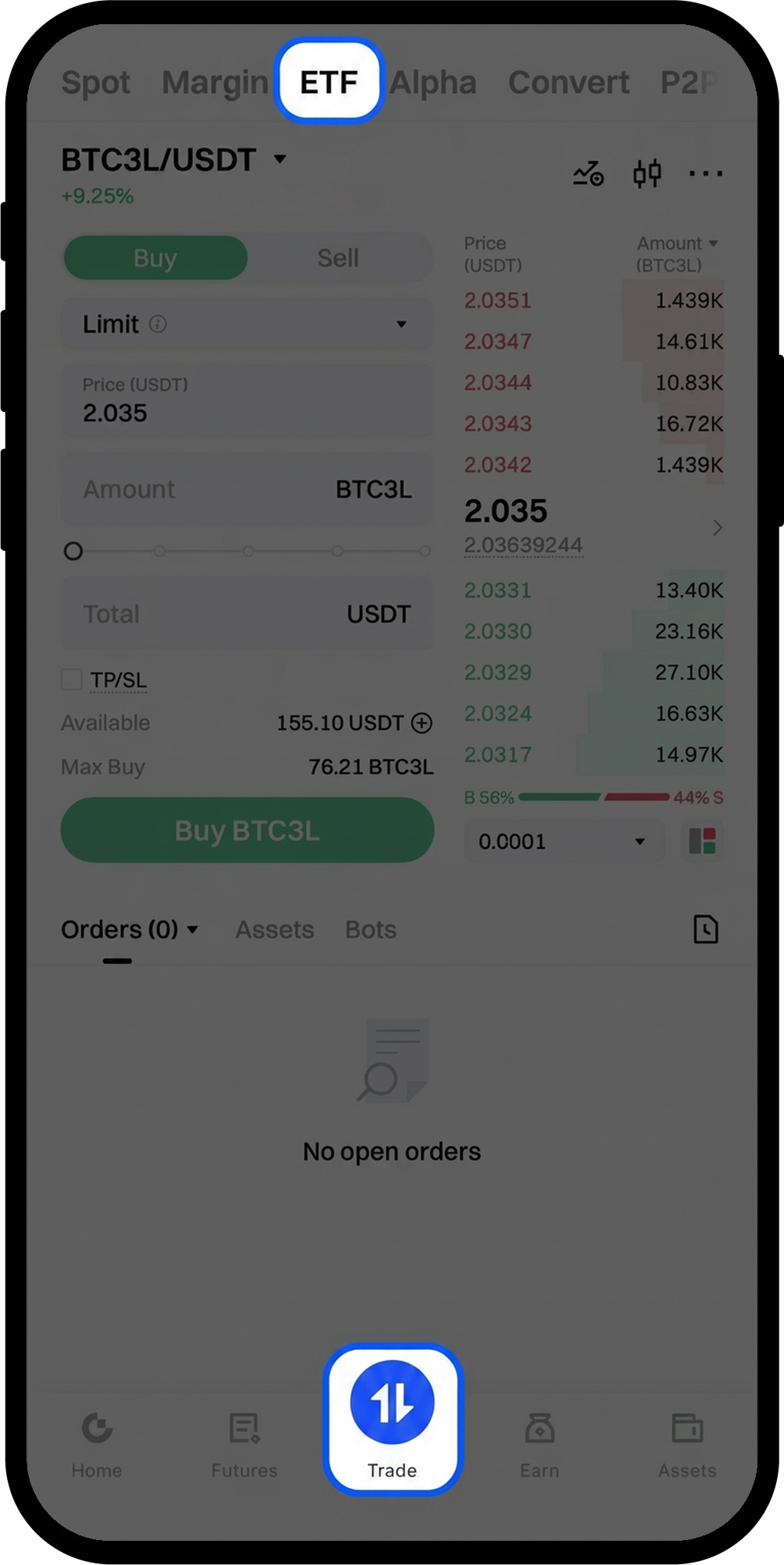Open the Limit order type dropdown
The width and height of the screenshot is (784, 1565).
[247, 324]
